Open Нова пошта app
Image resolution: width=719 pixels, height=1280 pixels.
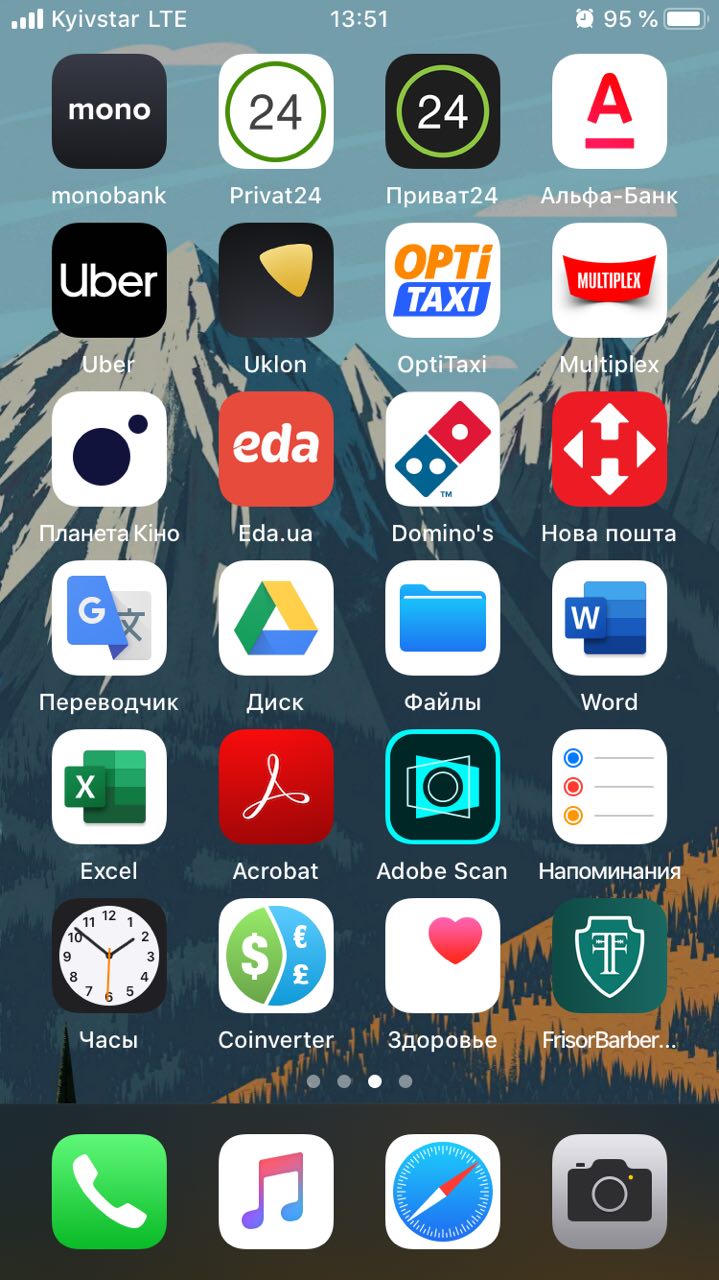[x=609, y=449]
